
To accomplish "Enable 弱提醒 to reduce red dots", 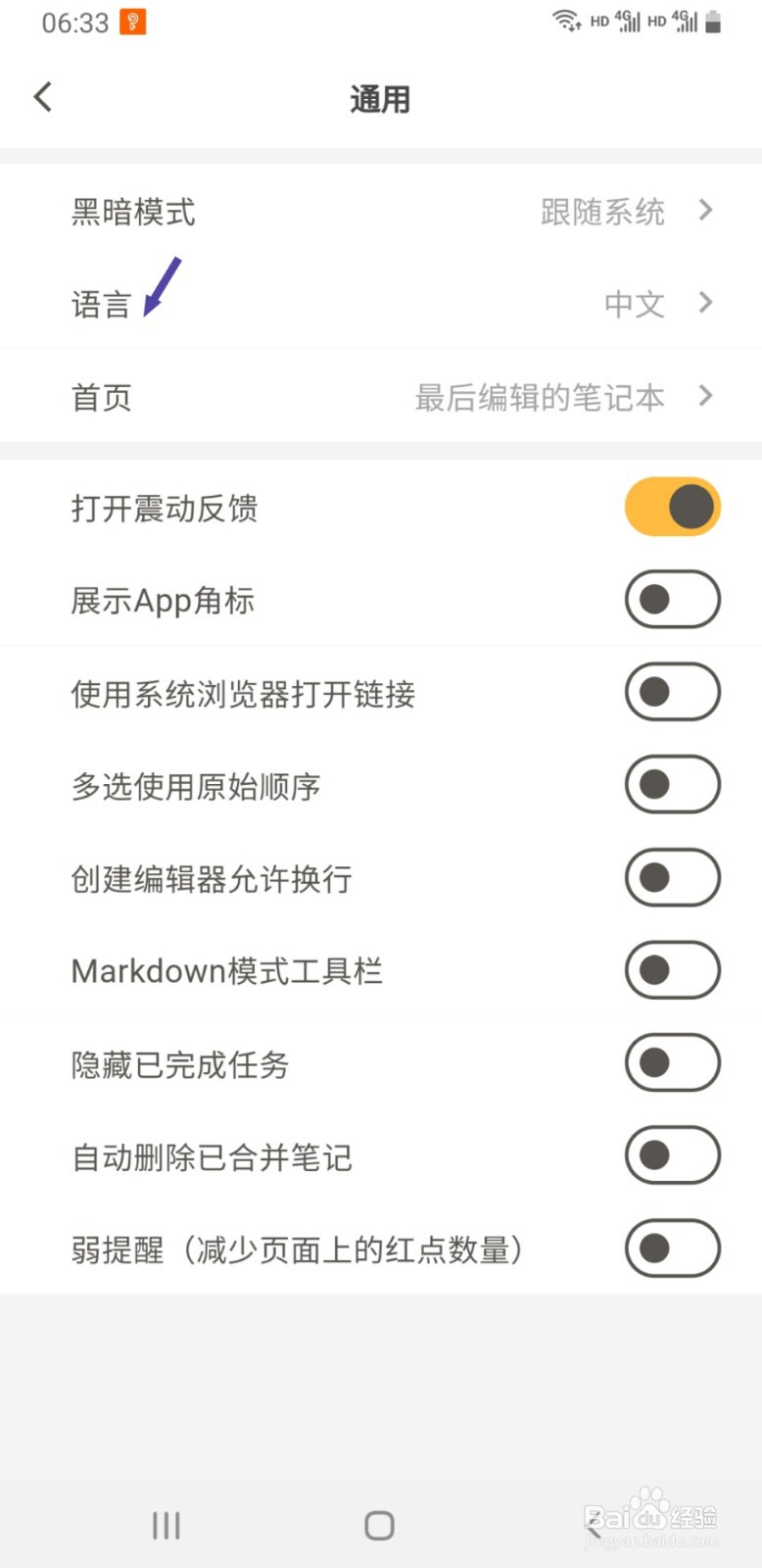I will tap(672, 1249).
